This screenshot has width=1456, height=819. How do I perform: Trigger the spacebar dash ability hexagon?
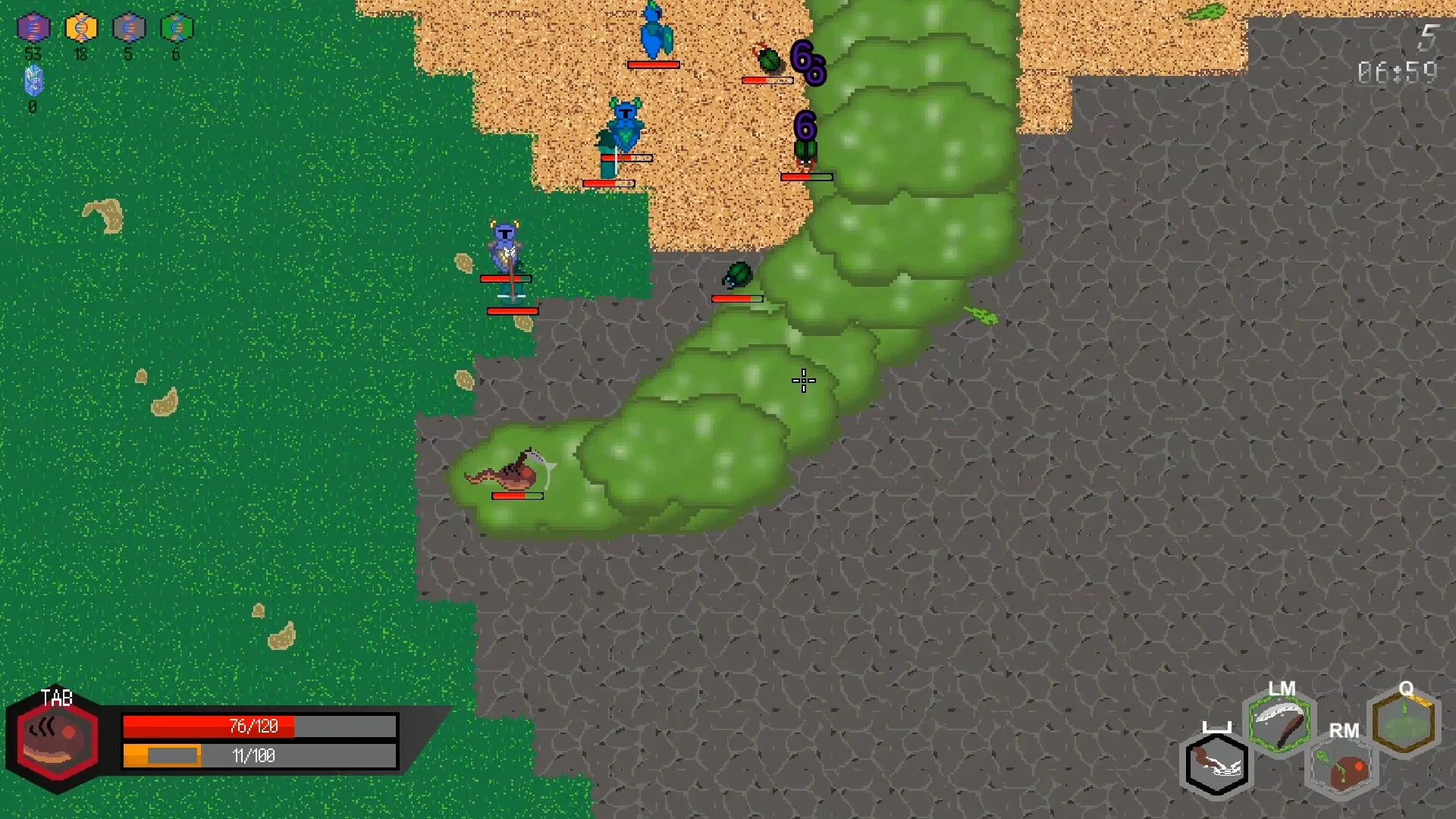(x=1217, y=765)
